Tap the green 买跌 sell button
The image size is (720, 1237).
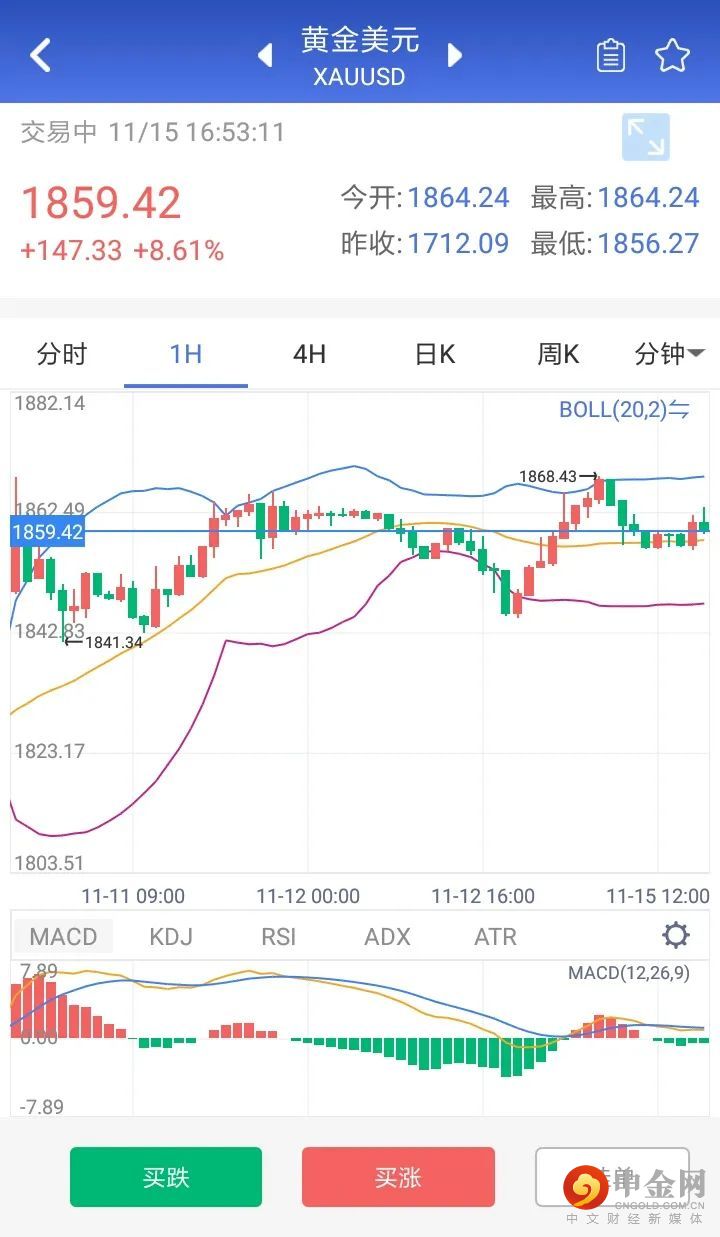click(166, 1177)
